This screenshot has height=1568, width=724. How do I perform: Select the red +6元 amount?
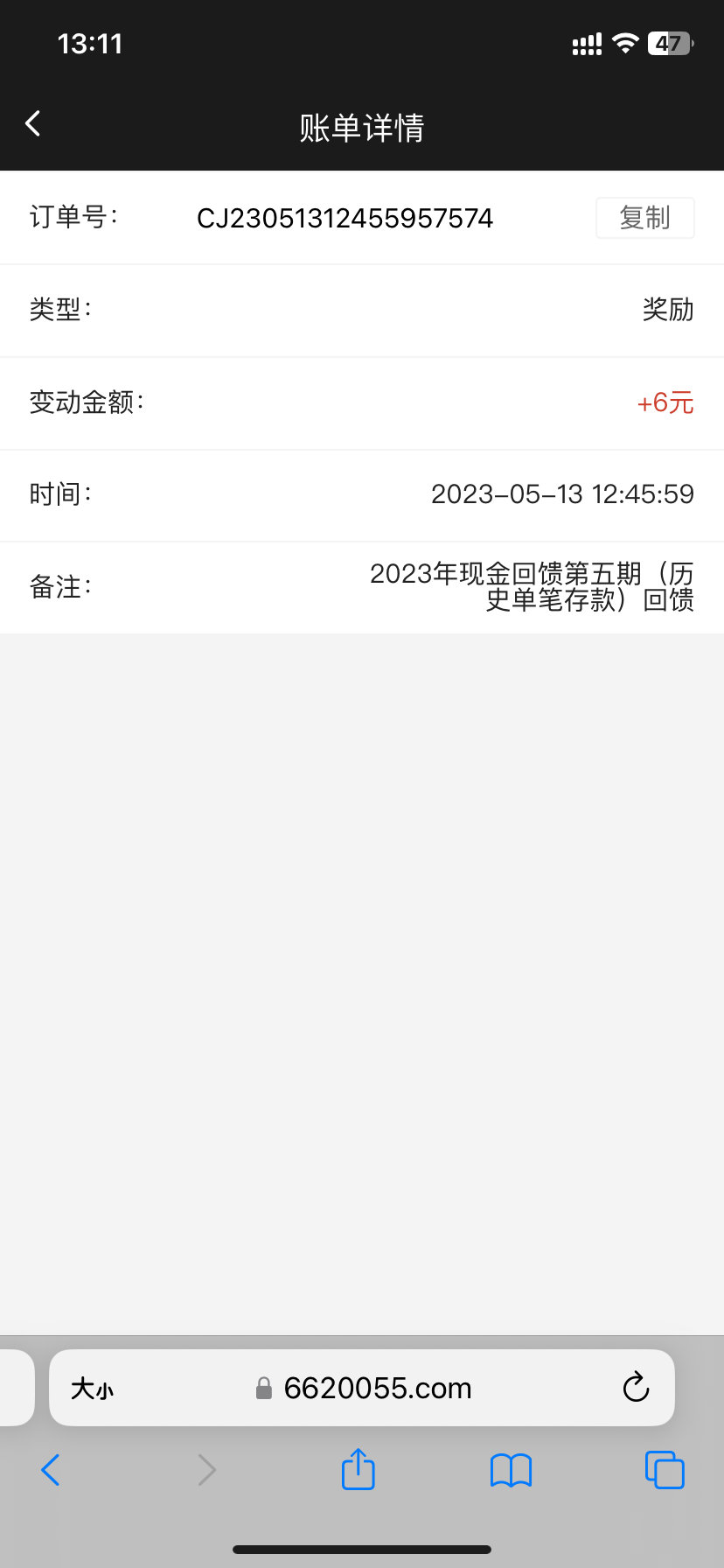click(664, 402)
